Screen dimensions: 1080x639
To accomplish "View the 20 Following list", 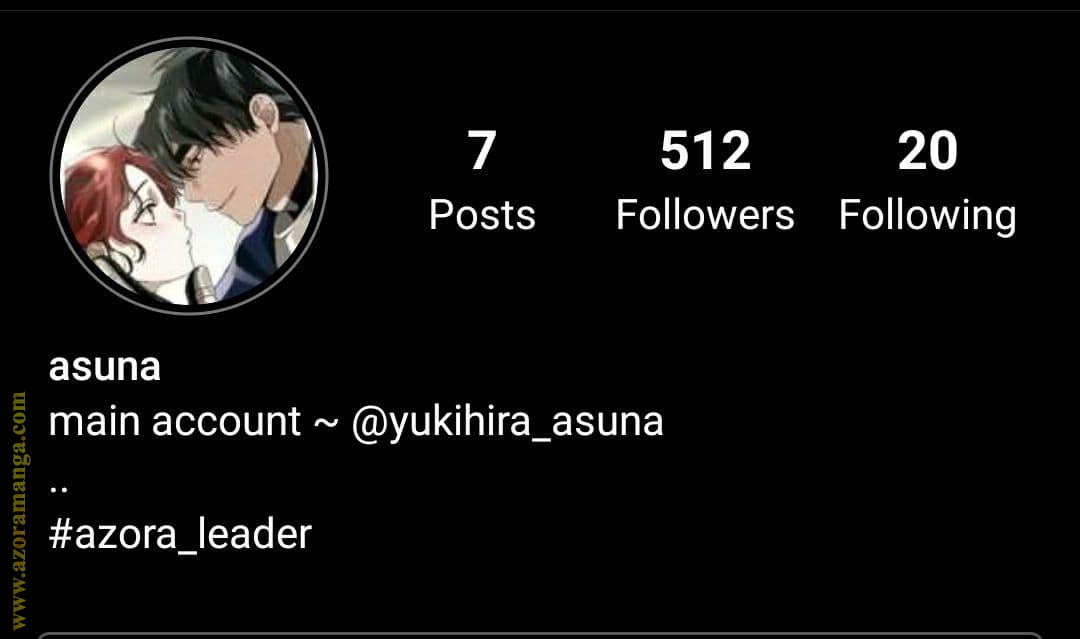I will tap(927, 181).
